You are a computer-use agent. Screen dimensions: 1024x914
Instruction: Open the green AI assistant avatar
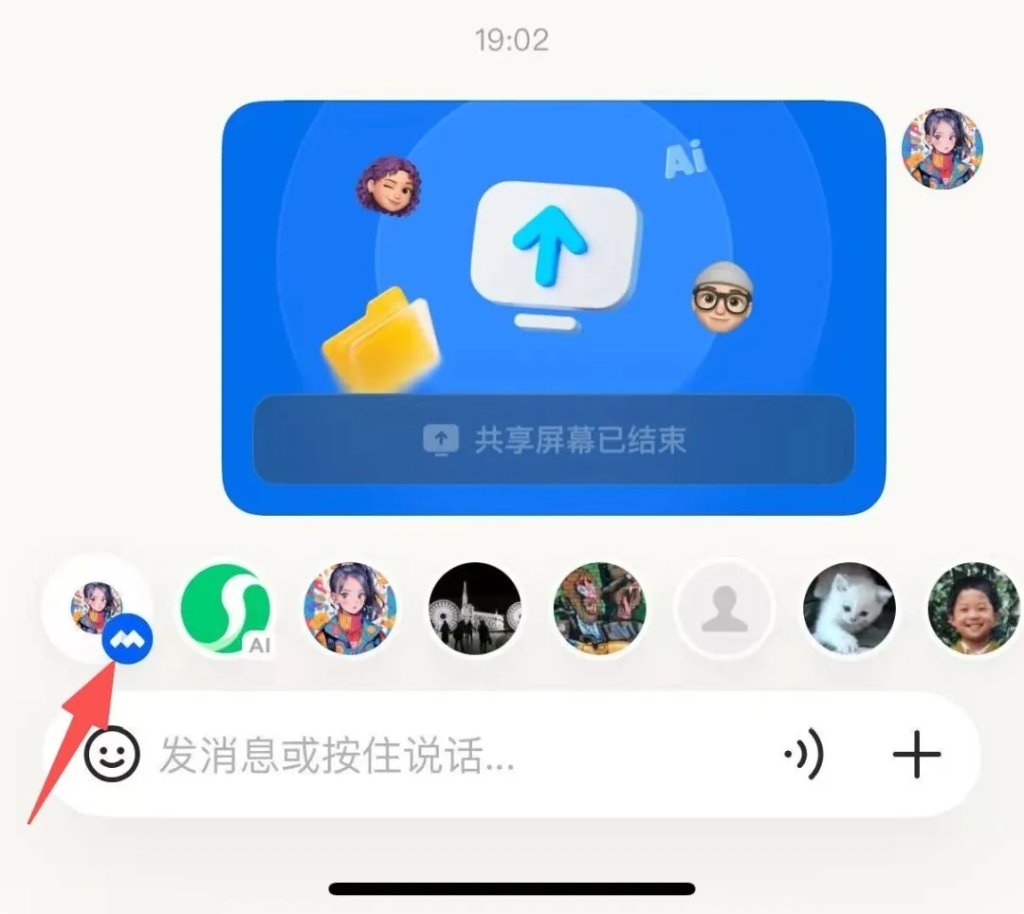pyautogui.click(x=225, y=608)
